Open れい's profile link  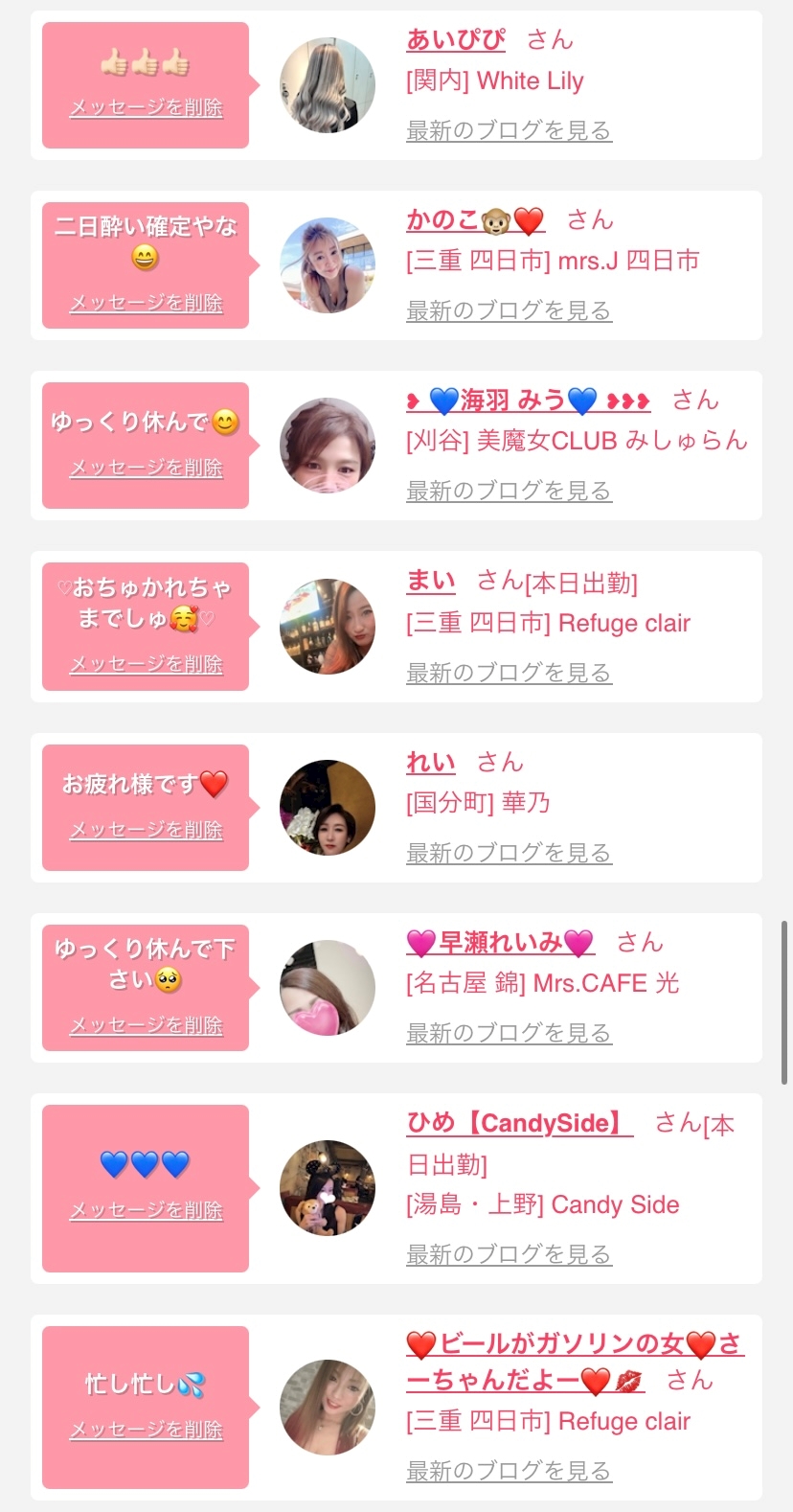431,763
